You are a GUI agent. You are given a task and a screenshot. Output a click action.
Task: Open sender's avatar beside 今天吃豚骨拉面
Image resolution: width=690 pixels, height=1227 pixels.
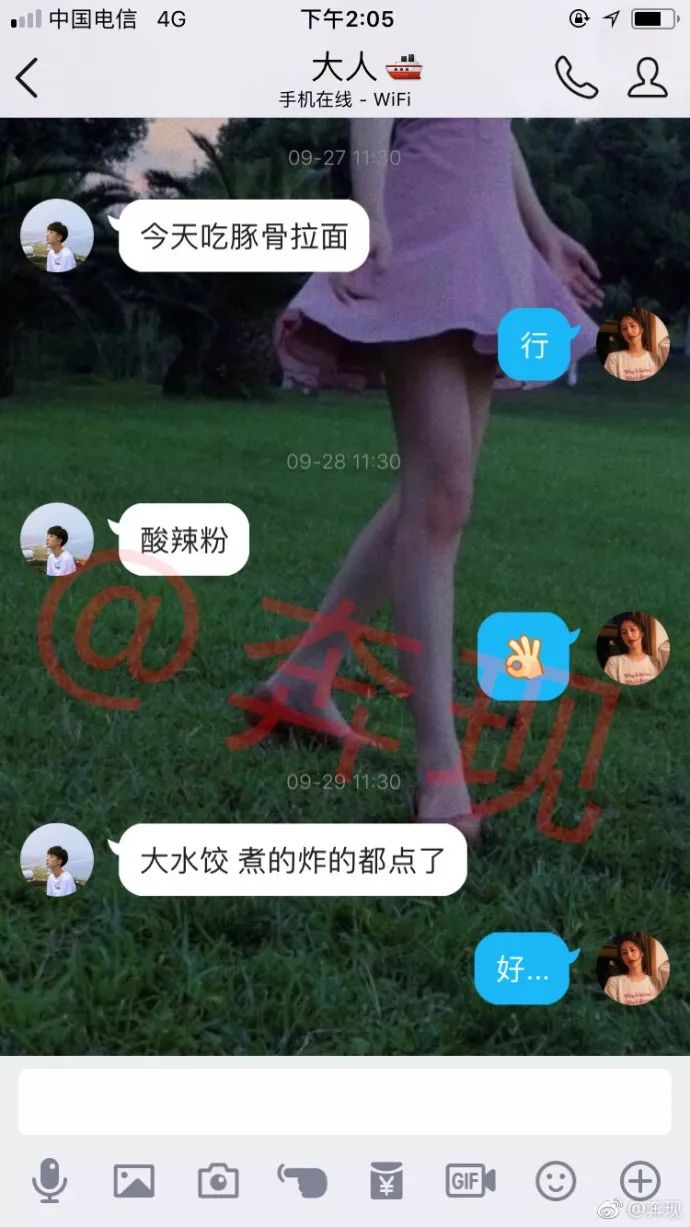57,236
